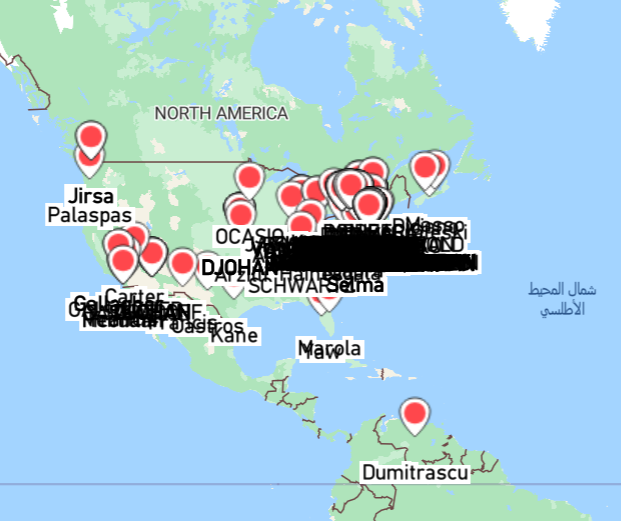This screenshot has height=521, width=621.
Task: Open the Jirsa location marker
Action: [x=91, y=139]
